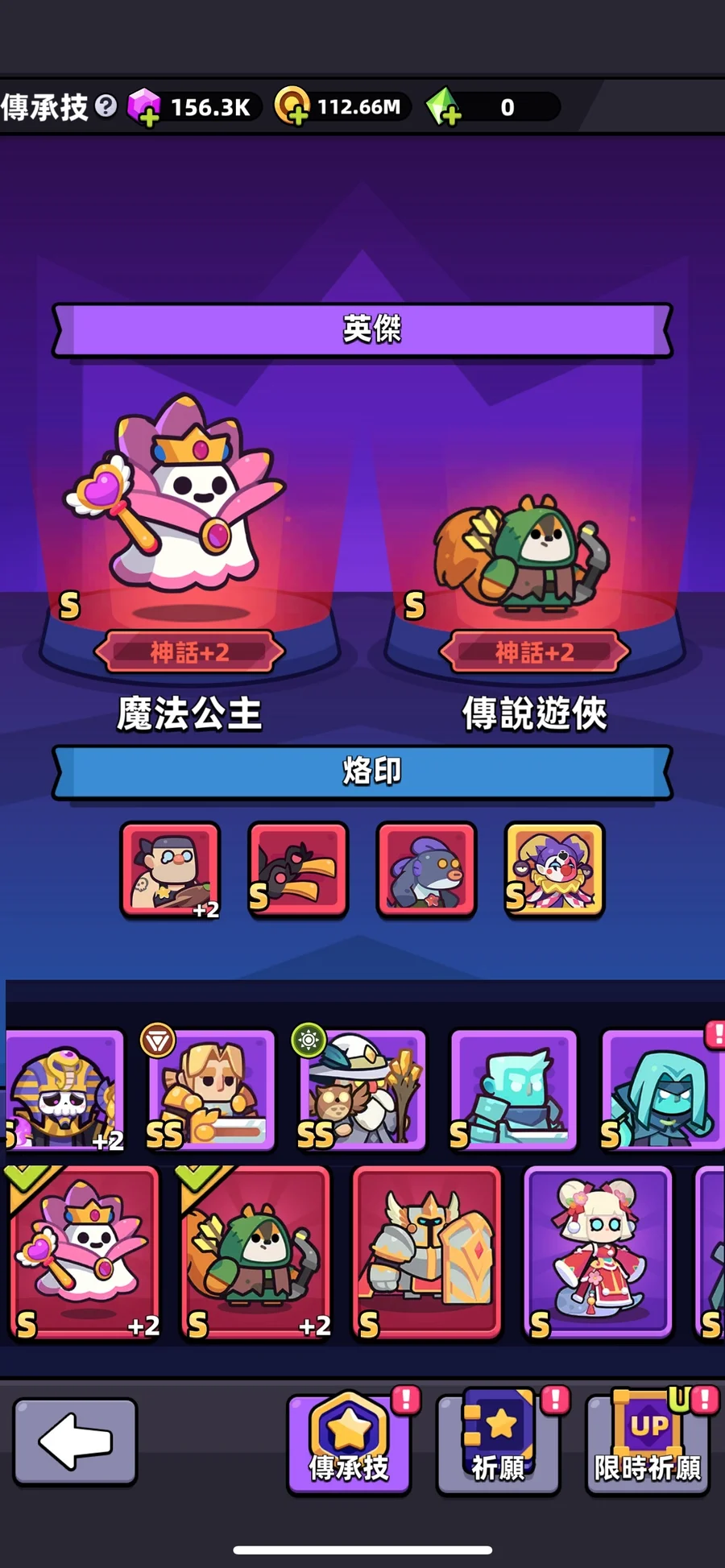Open the 傳承技 help question mark

coord(106,105)
